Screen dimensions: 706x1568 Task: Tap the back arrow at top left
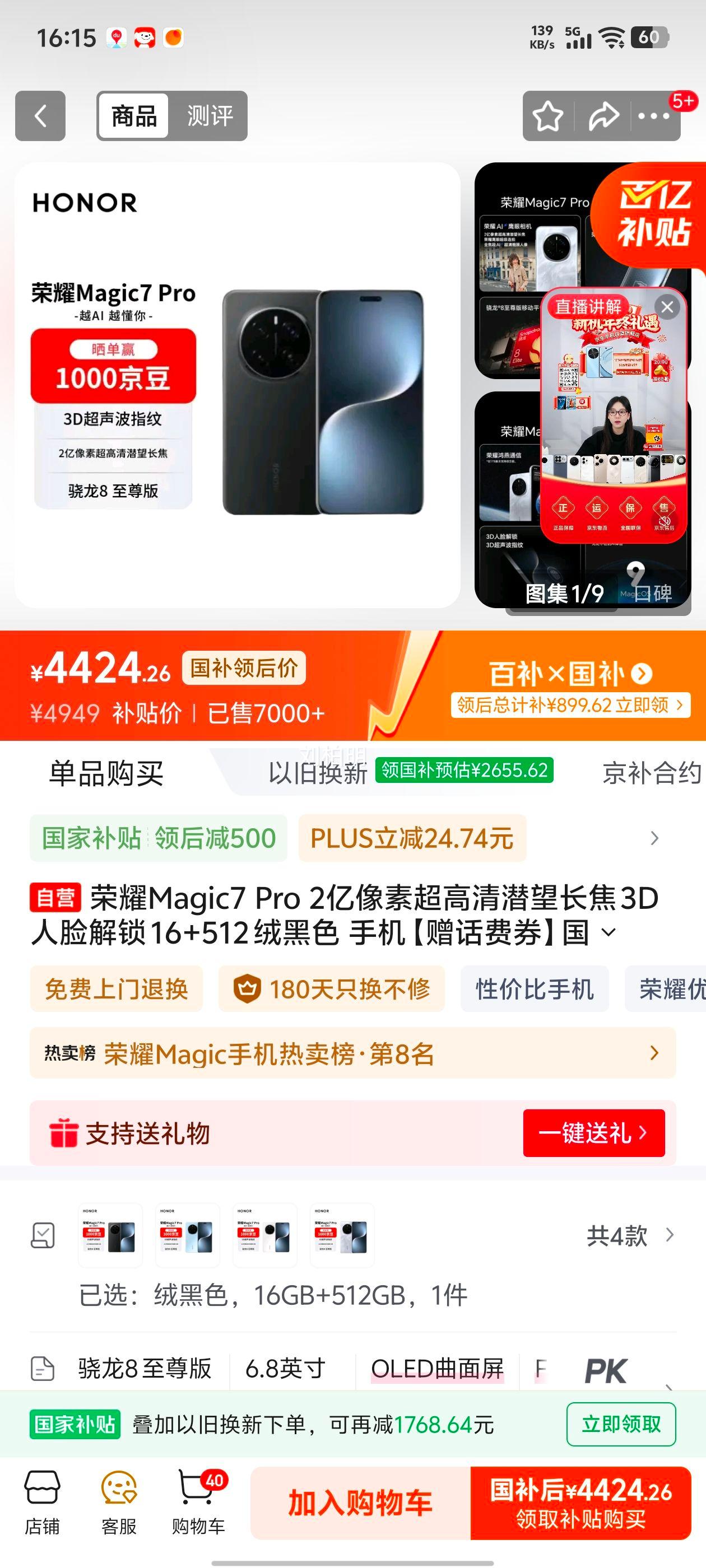coord(40,116)
